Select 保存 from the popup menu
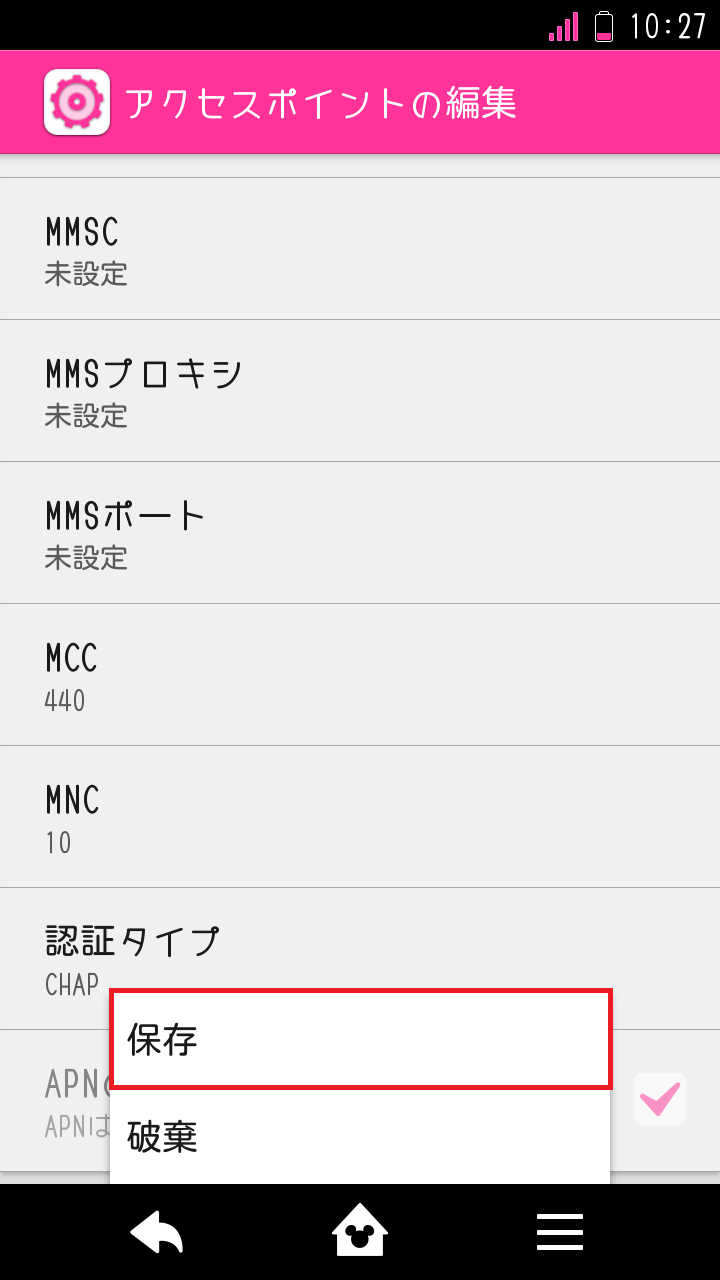The image size is (720, 1280). 360,1038
